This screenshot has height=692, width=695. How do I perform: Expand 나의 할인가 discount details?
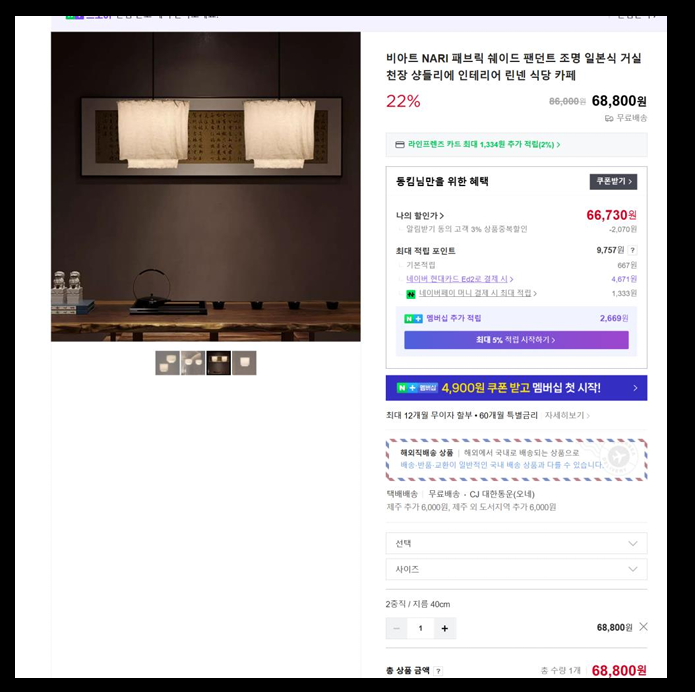pos(421,215)
